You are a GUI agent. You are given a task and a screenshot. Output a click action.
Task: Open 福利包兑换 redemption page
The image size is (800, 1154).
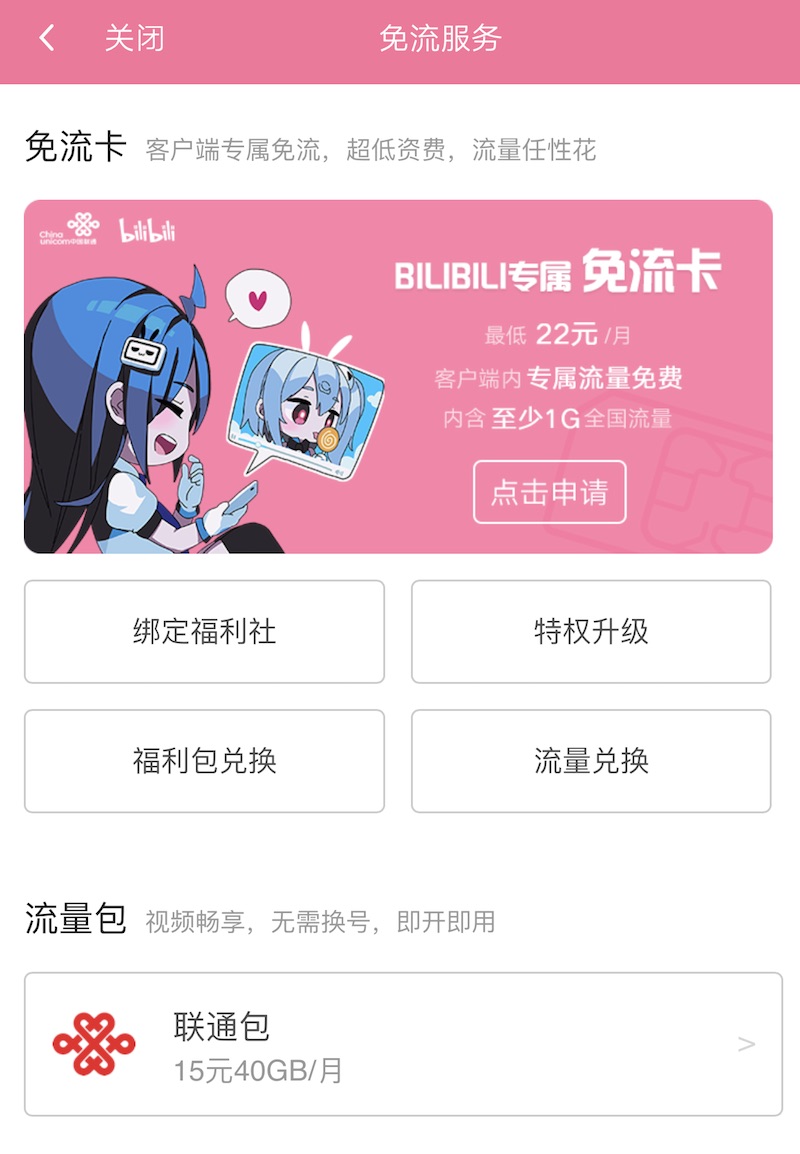pyautogui.click(x=204, y=761)
